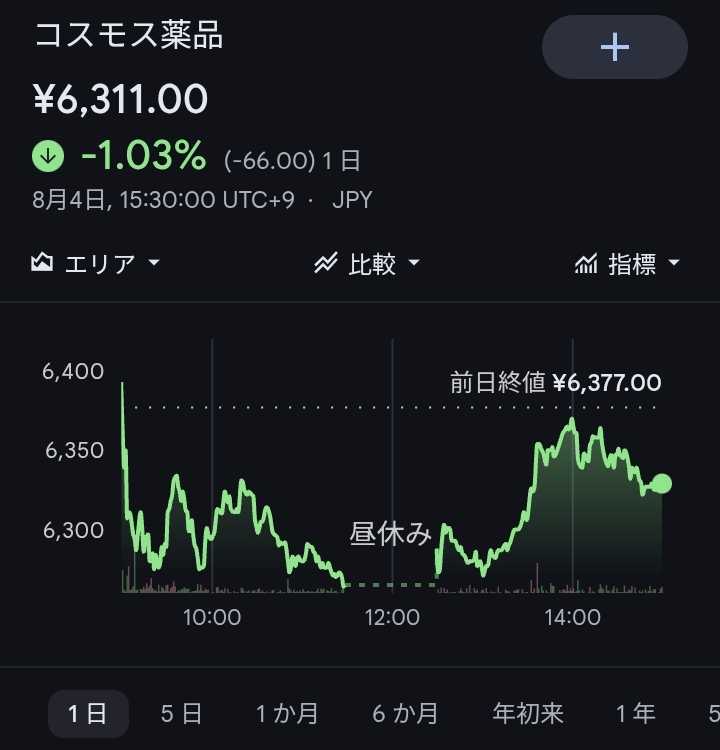The width and height of the screenshot is (720, 750).
Task: Expand the 比較 compare dropdown
Action: point(366,263)
